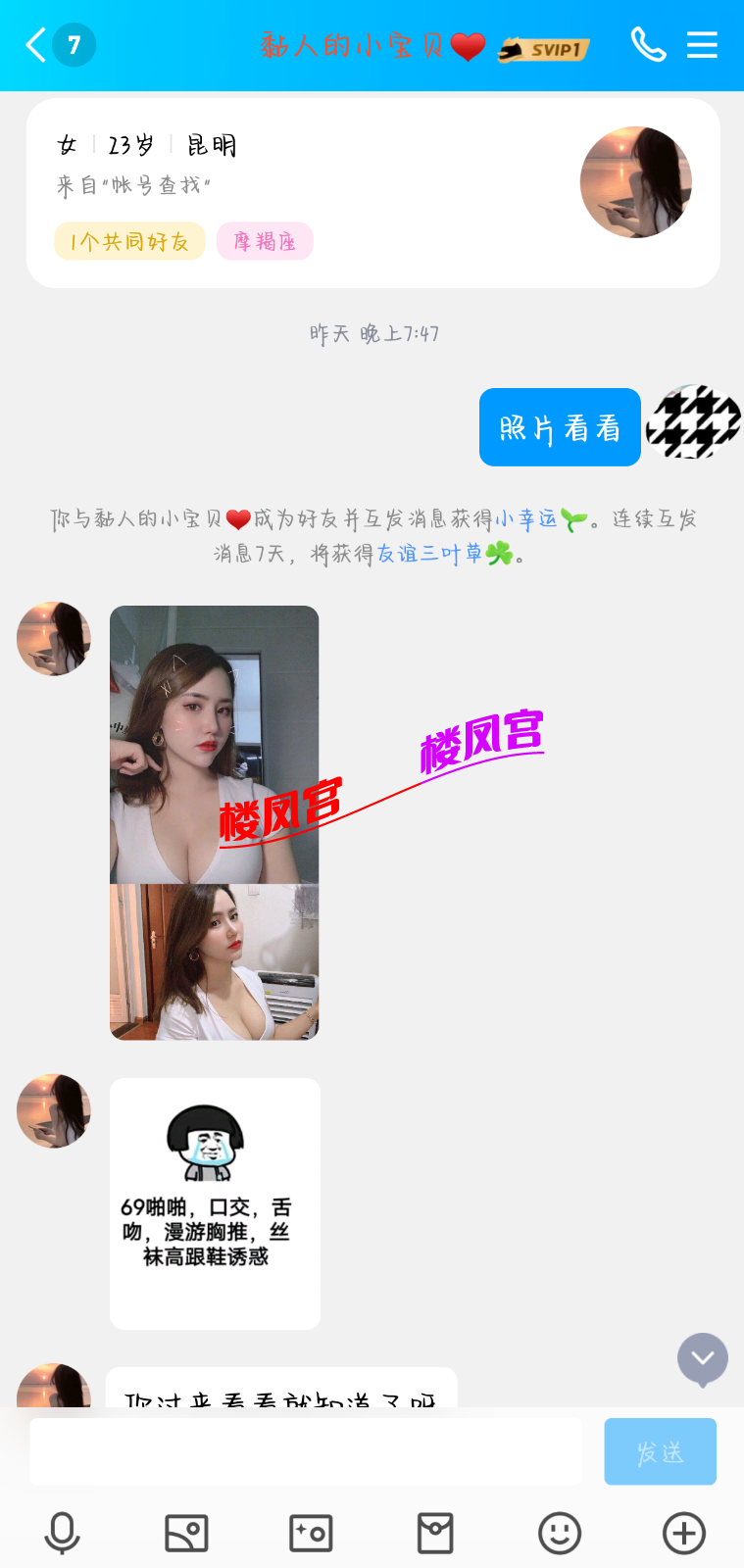The width and height of the screenshot is (744, 1568).
Task: Tap the message input field
Action: (x=305, y=1451)
